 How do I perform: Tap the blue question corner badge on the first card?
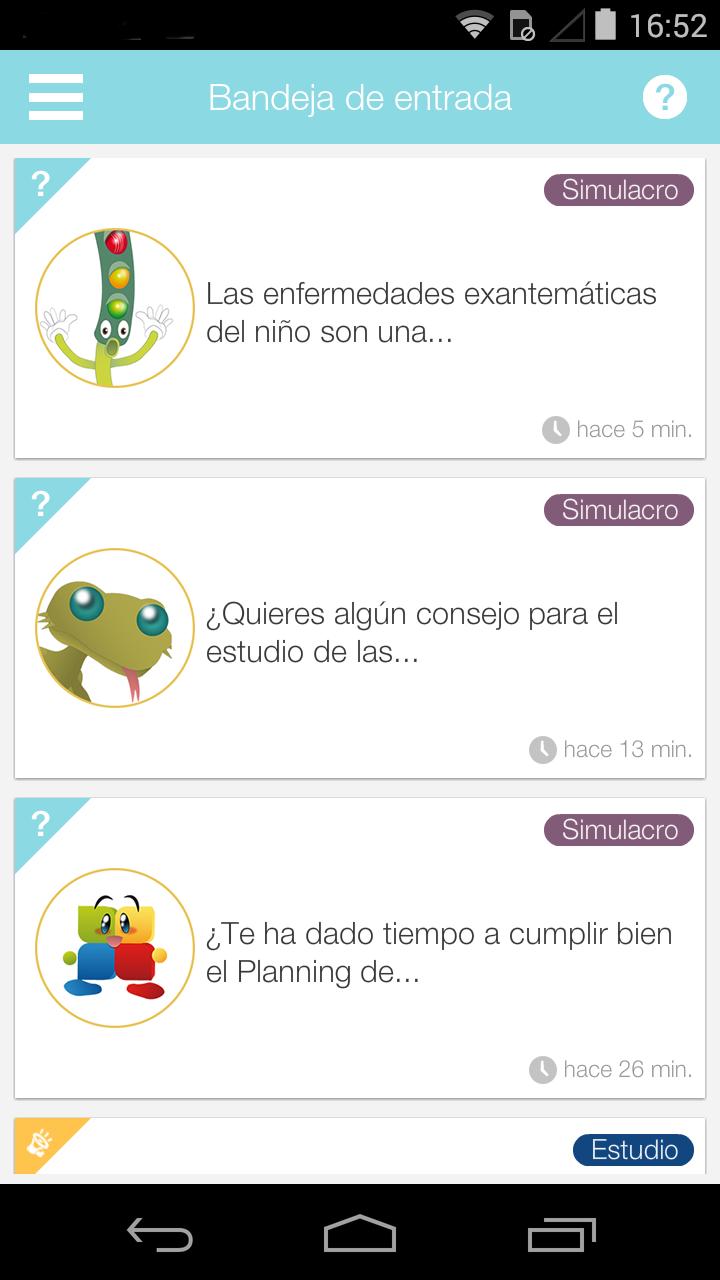click(x=39, y=183)
